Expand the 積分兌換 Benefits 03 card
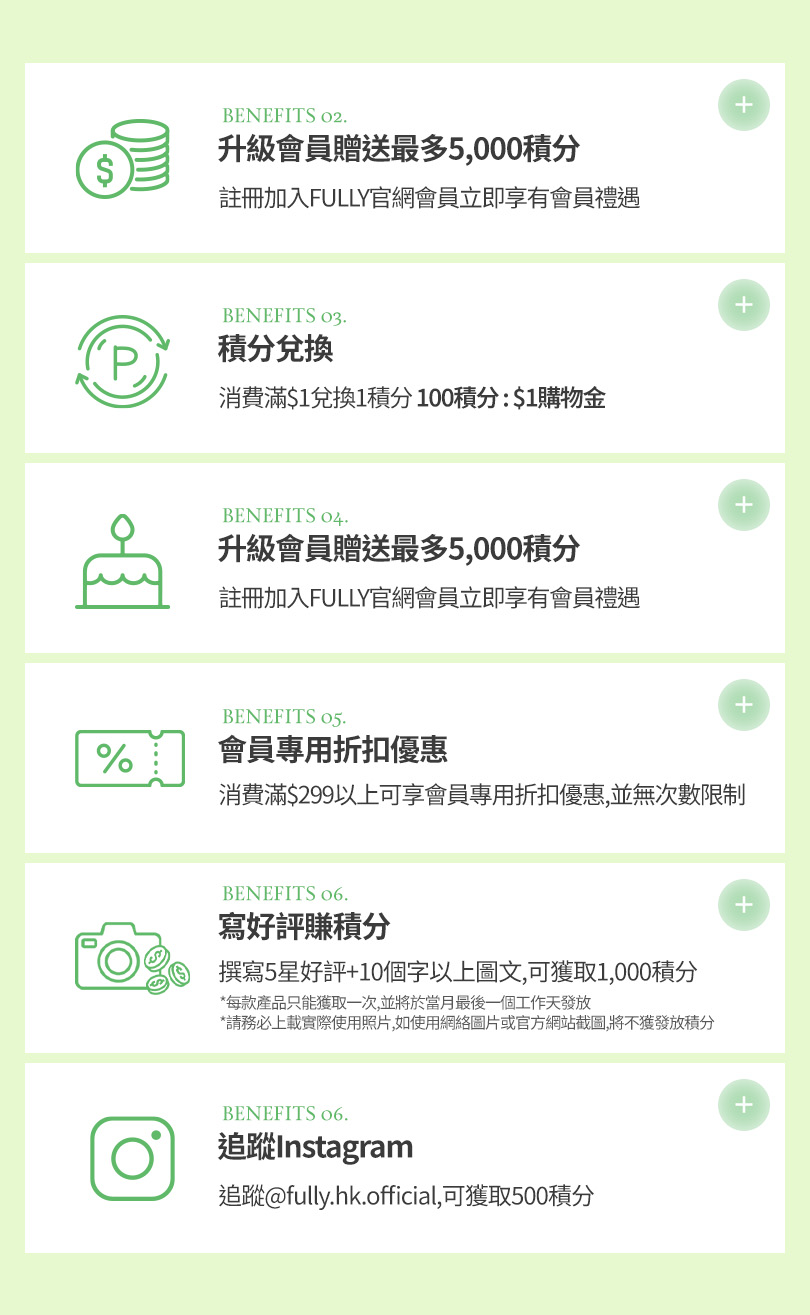Image resolution: width=810 pixels, height=1315 pixels. click(x=744, y=305)
